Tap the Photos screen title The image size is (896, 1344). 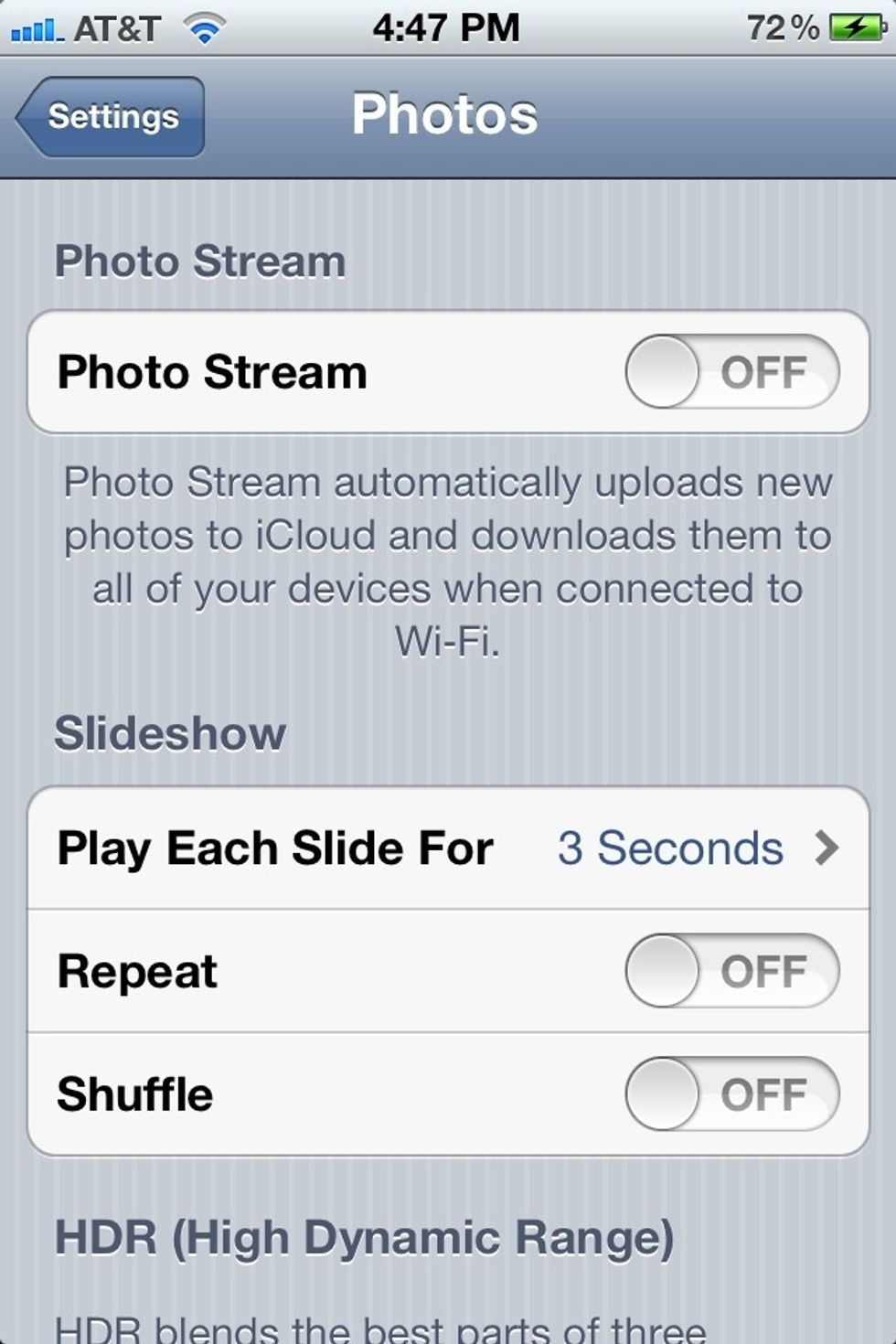click(x=447, y=116)
